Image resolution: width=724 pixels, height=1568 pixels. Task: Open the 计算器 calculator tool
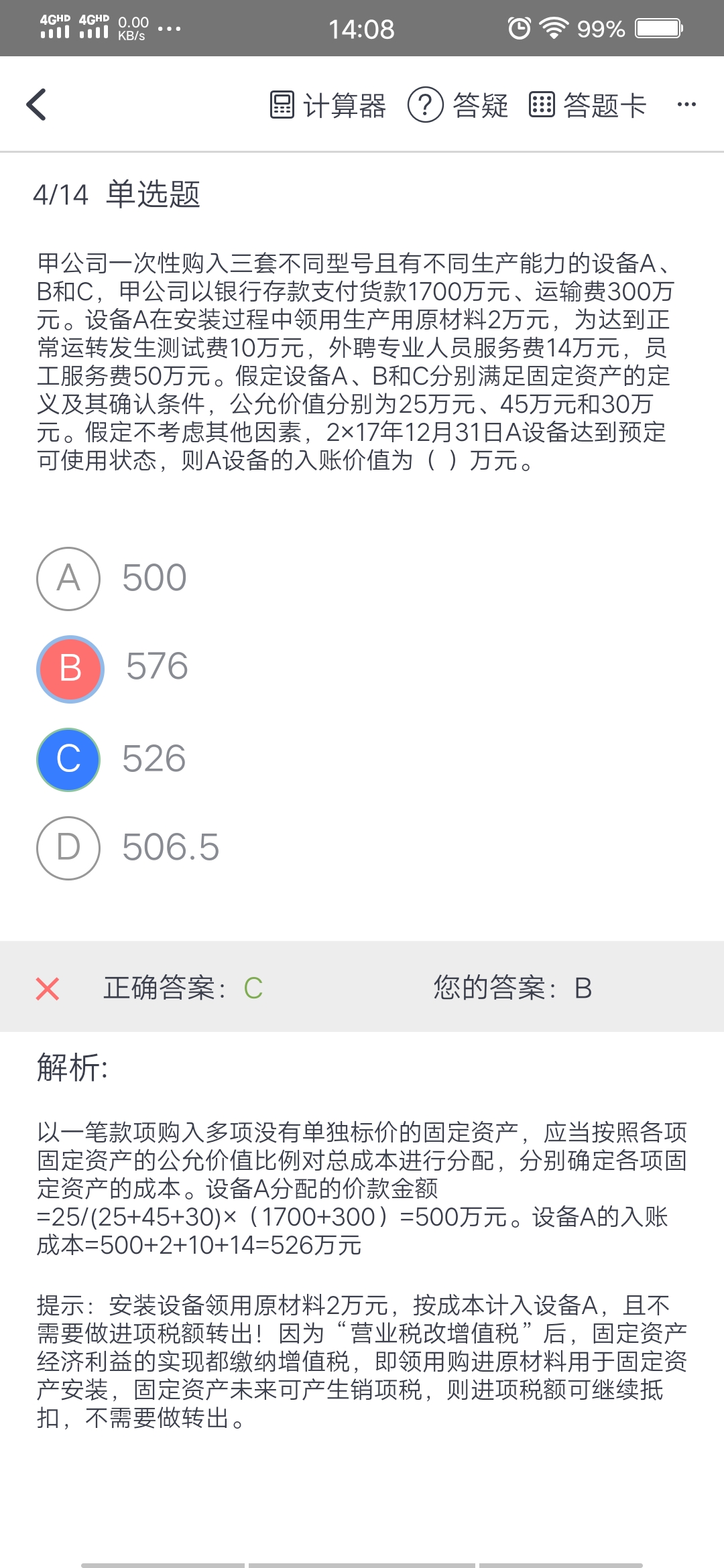pos(328,105)
